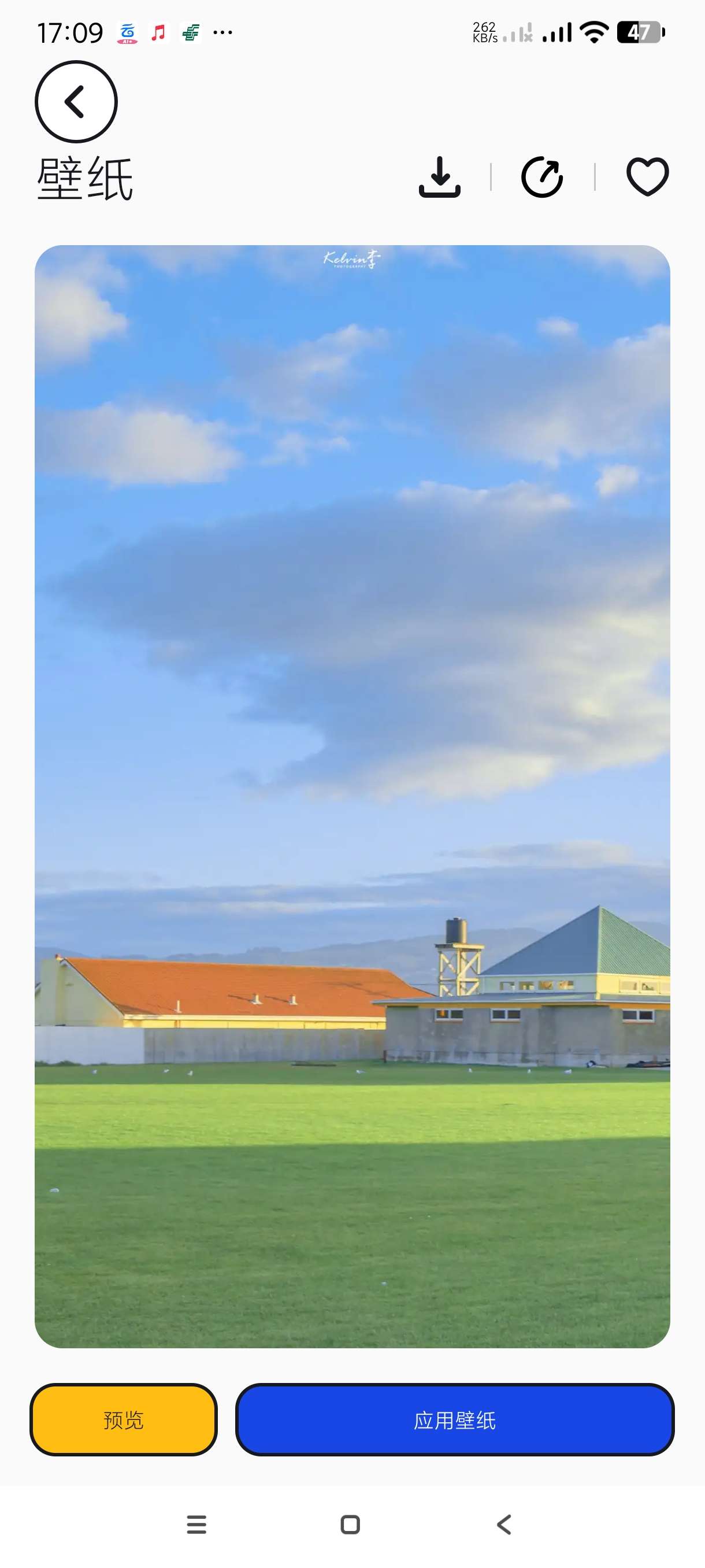Go back using the circled arrow

click(76, 102)
